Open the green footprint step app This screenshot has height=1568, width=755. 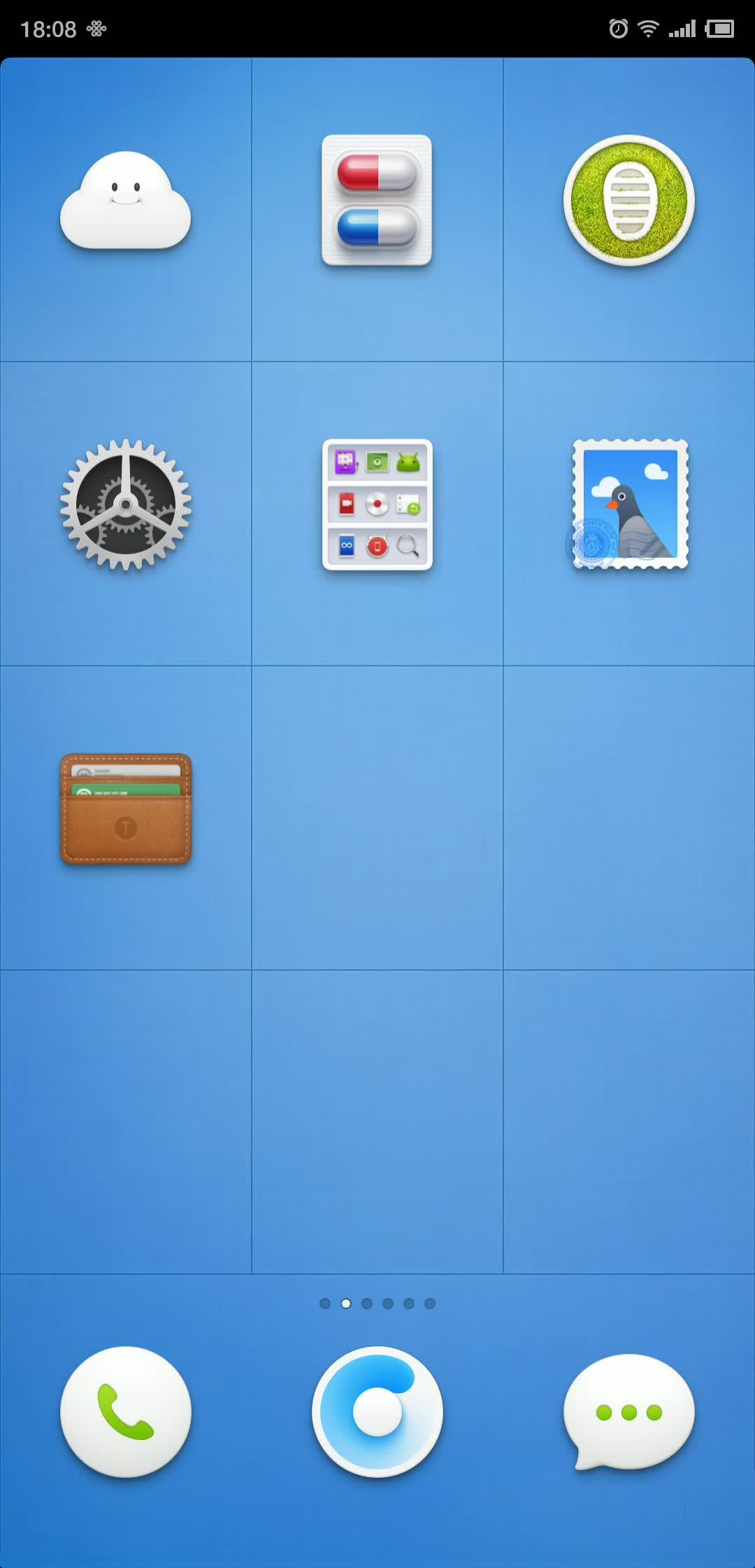point(629,200)
